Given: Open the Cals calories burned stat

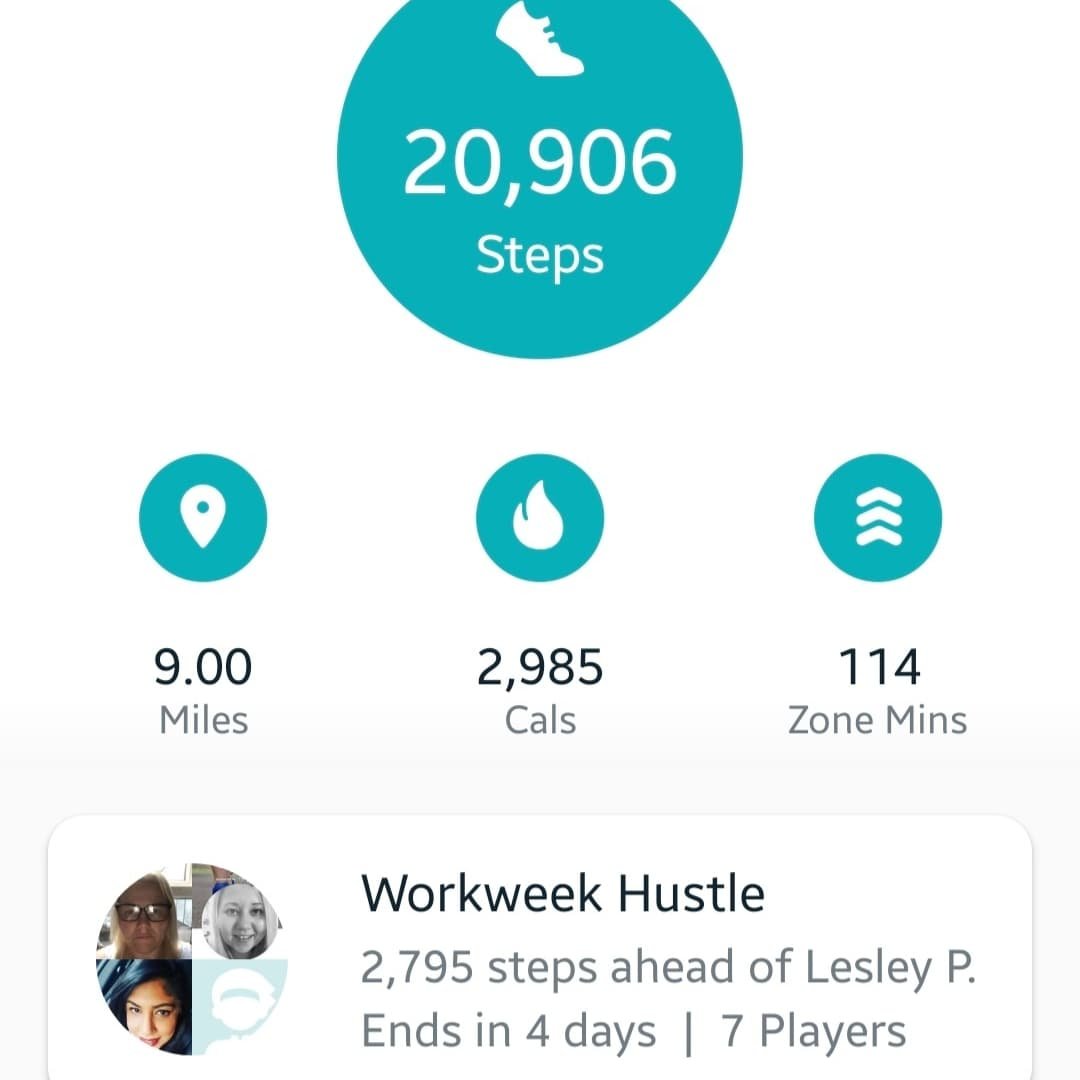Looking at the screenshot, I should click(x=540, y=518).
